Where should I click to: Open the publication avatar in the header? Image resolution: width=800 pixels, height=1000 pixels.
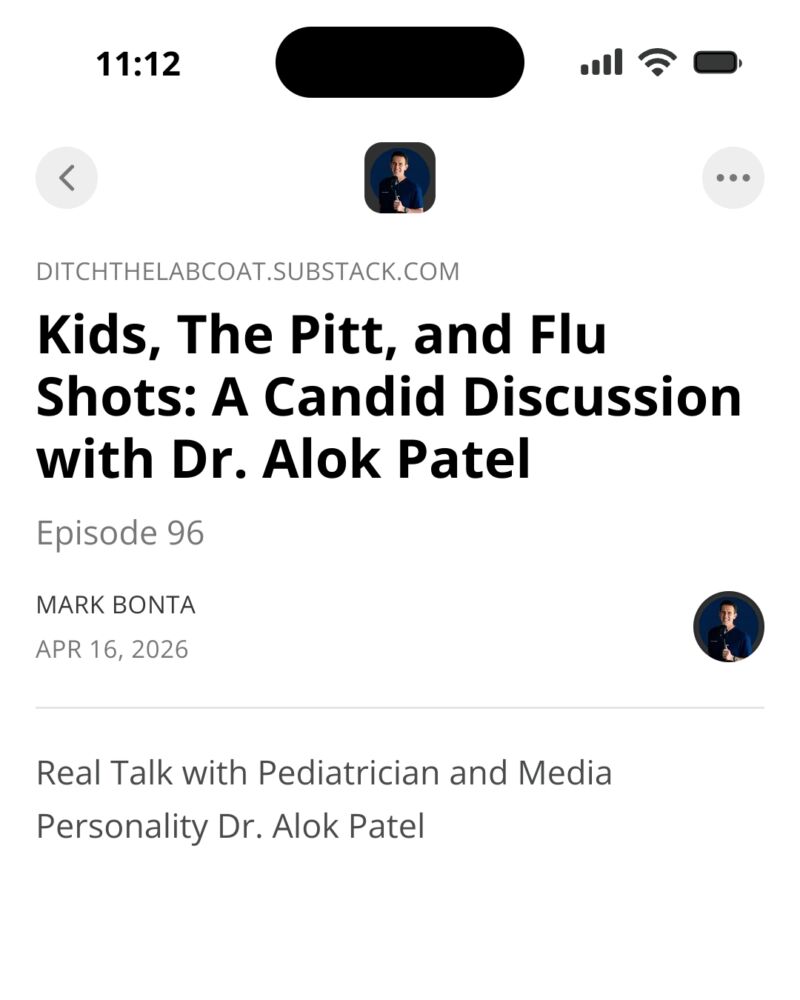[x=400, y=178]
